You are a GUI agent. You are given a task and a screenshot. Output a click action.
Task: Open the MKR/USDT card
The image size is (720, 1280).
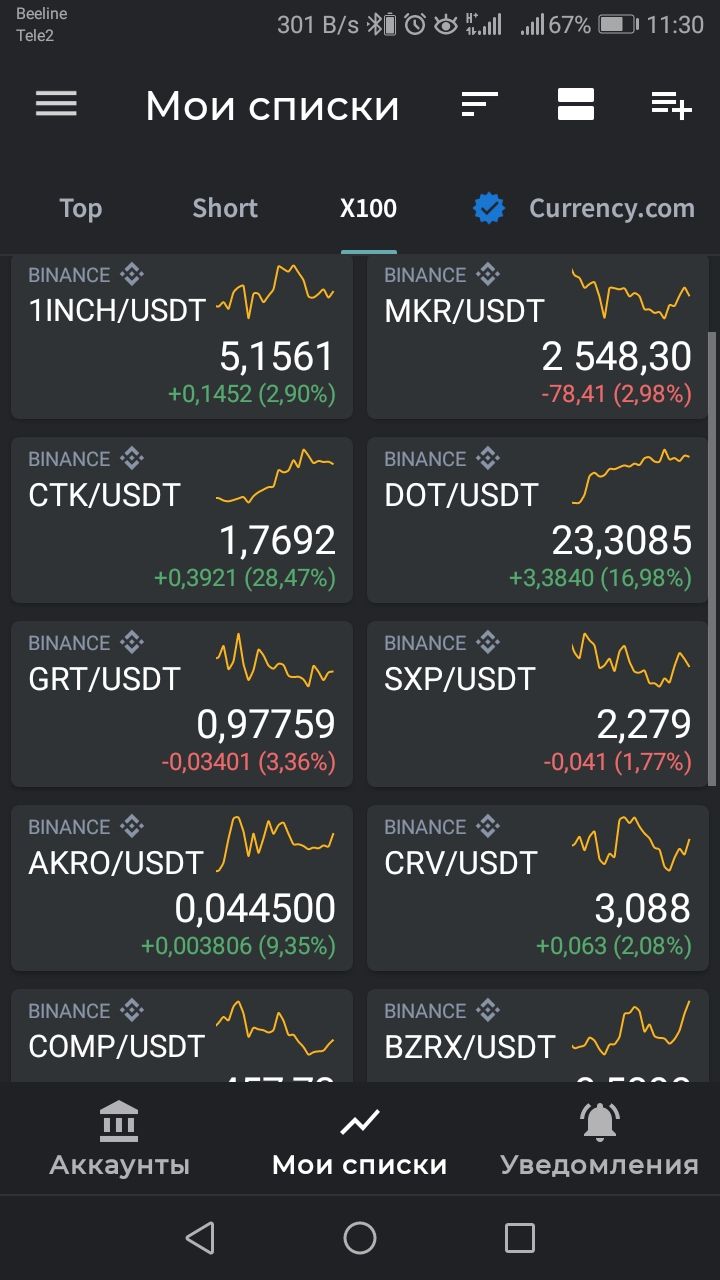point(538,336)
